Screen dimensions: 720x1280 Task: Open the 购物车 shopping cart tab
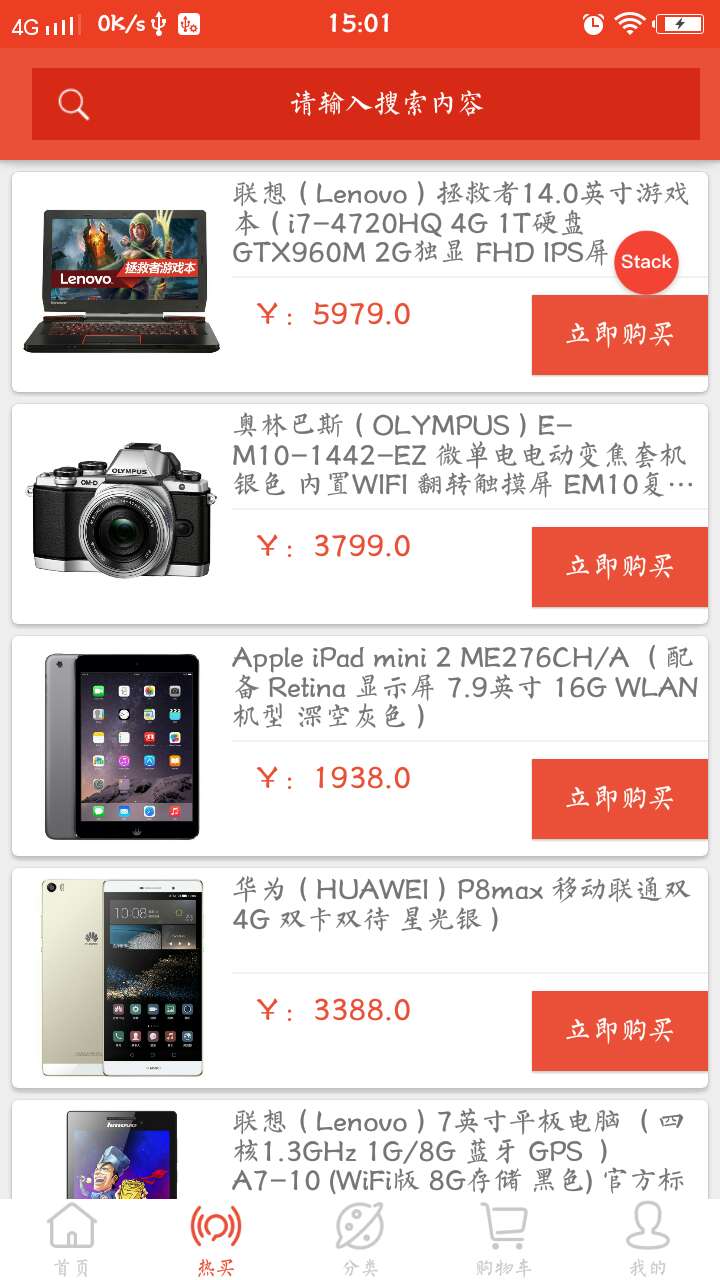point(503,1240)
